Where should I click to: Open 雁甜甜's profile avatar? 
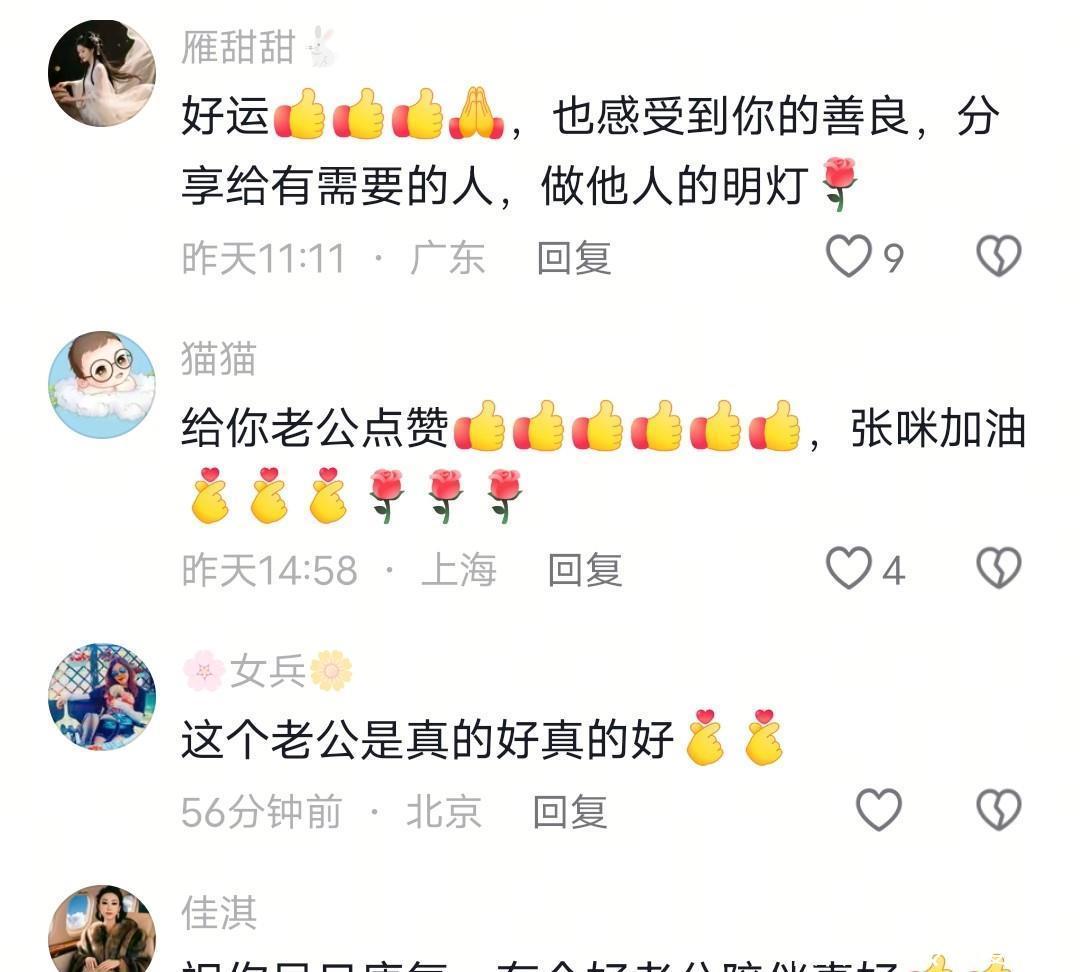102,74
